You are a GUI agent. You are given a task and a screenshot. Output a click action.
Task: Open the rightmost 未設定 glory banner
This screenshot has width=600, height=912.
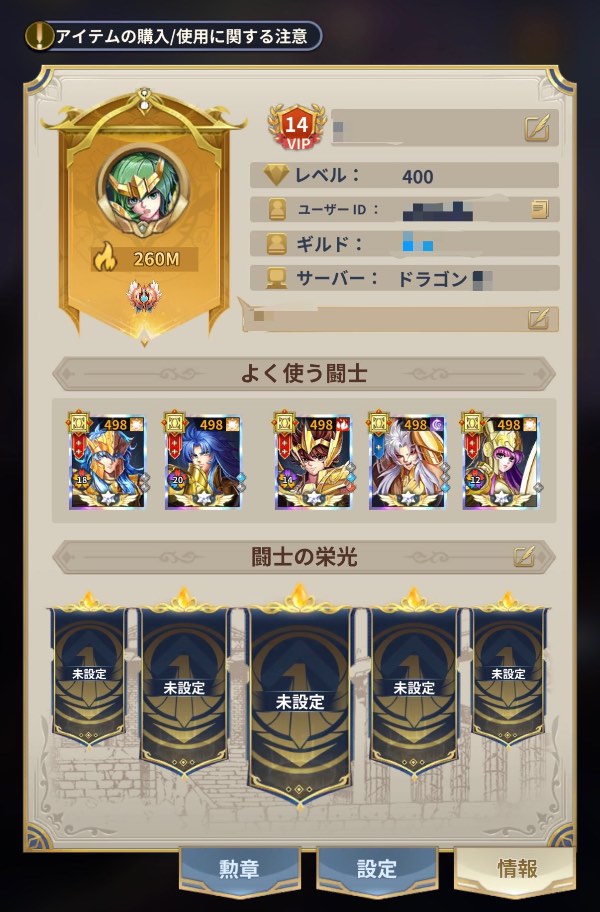(x=509, y=675)
